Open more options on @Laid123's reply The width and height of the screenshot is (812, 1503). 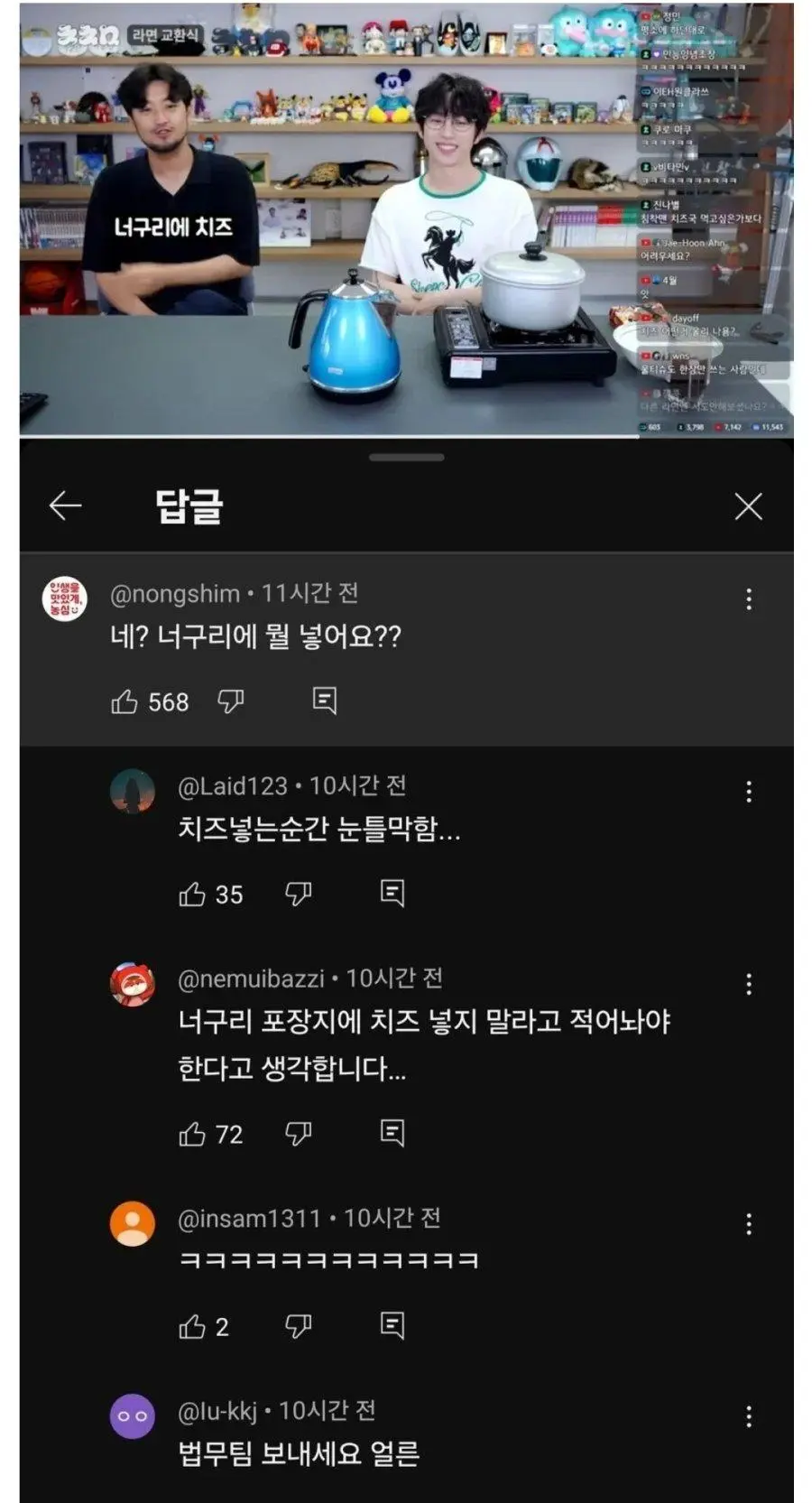(x=749, y=792)
